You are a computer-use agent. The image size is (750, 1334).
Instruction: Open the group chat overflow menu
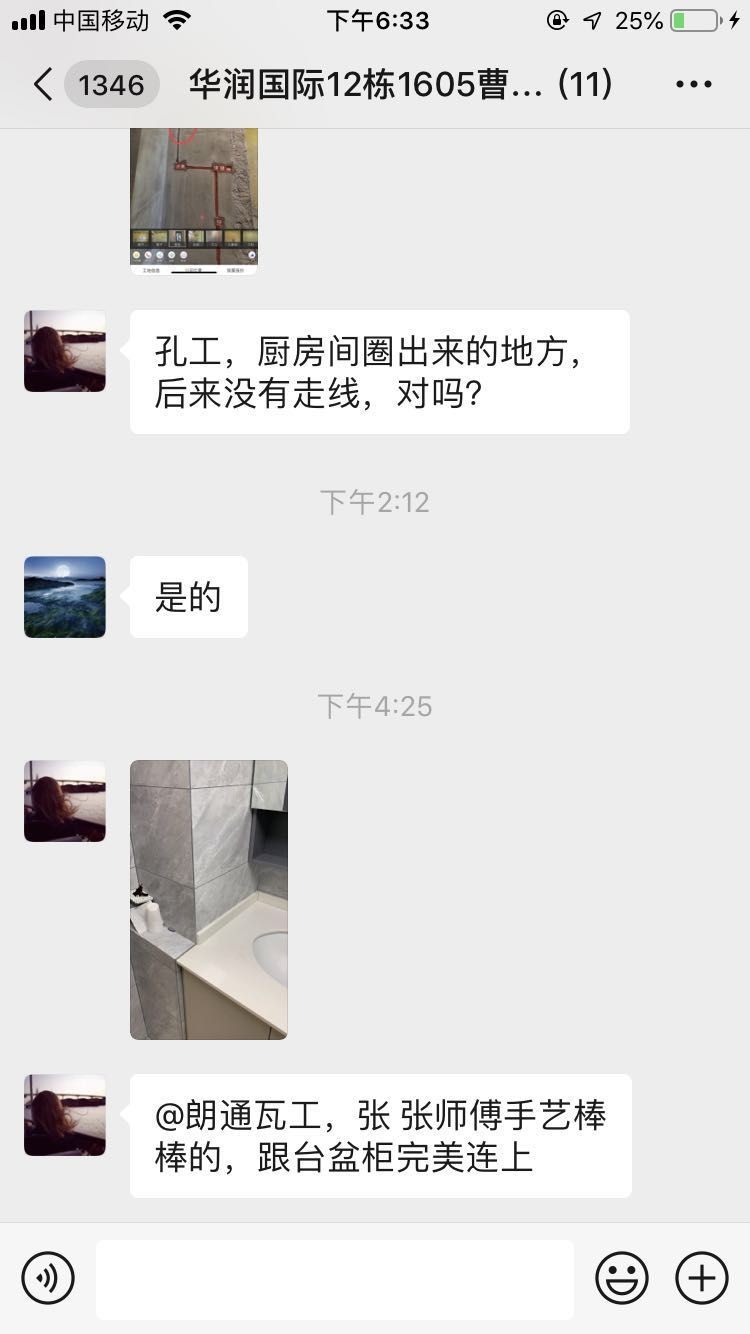coord(693,85)
